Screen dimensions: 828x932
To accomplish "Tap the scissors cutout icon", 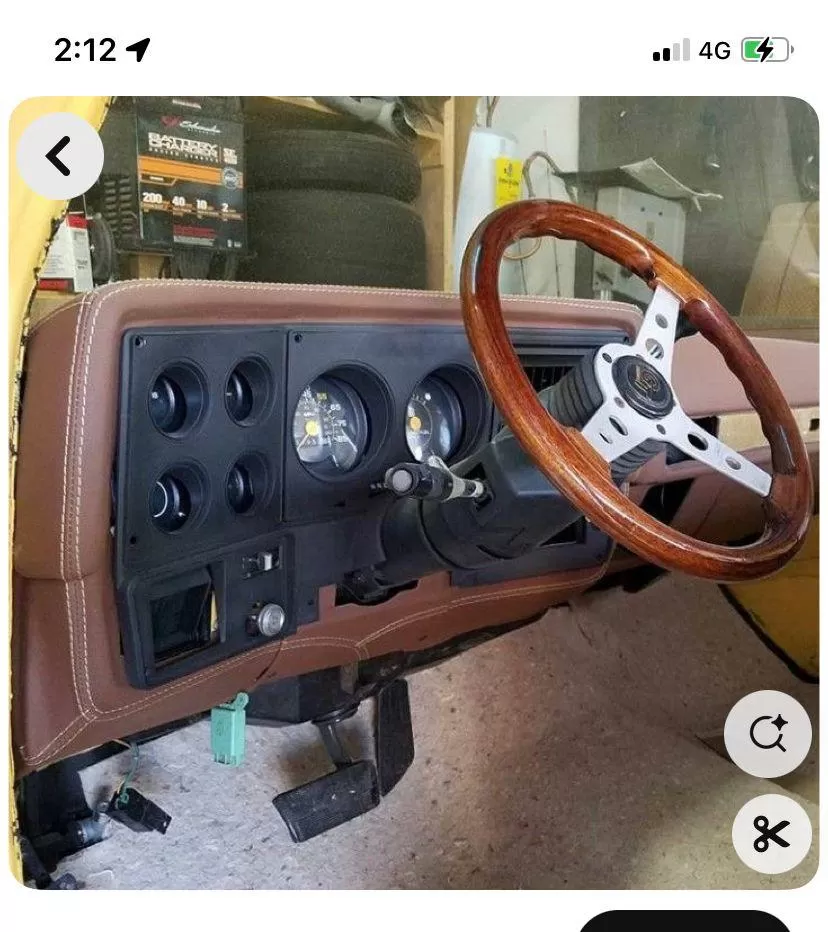I will 771,833.
